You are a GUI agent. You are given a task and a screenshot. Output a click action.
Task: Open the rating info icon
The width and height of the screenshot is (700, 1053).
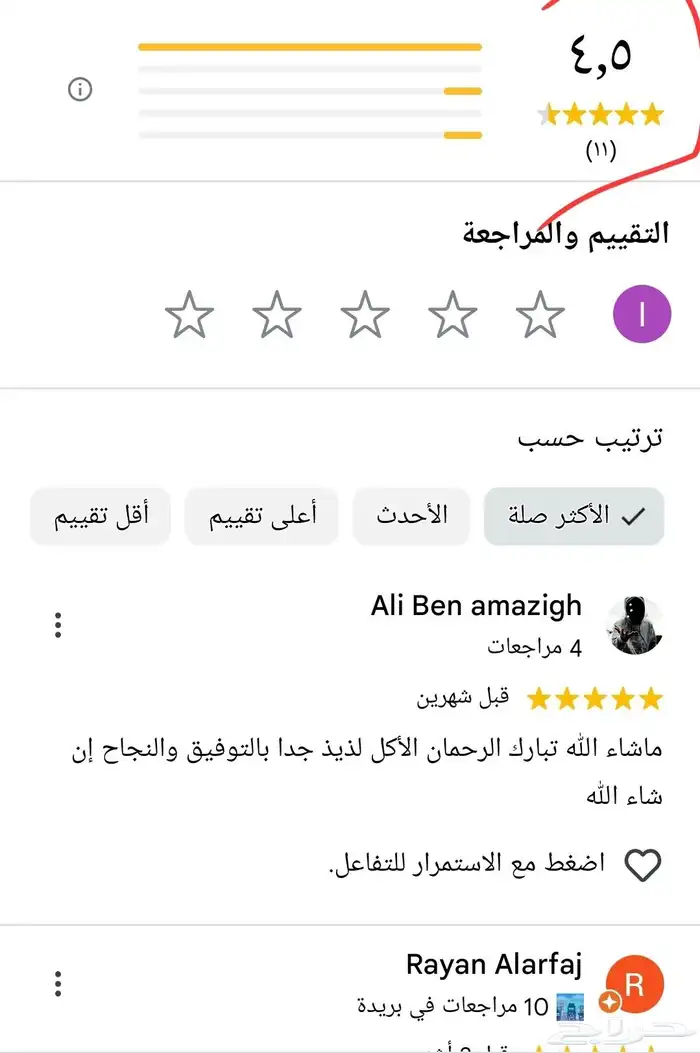[x=80, y=90]
